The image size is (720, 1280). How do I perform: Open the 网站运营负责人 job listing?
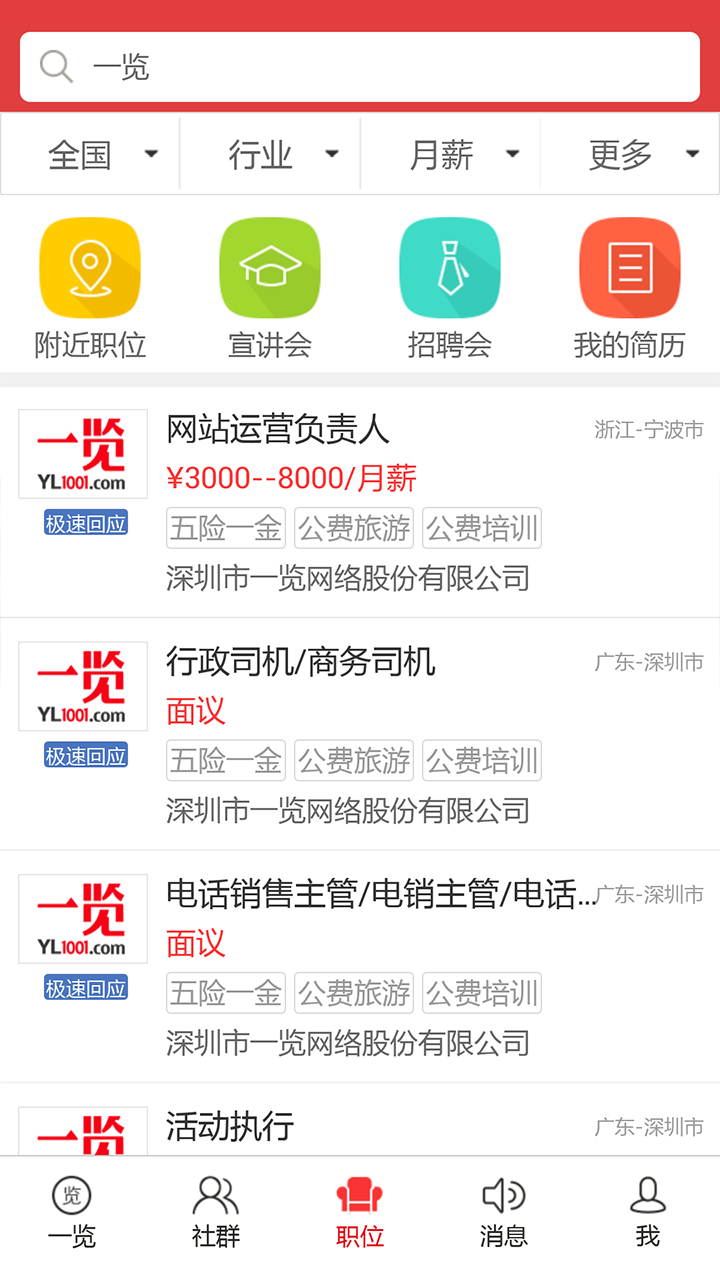pos(360,502)
